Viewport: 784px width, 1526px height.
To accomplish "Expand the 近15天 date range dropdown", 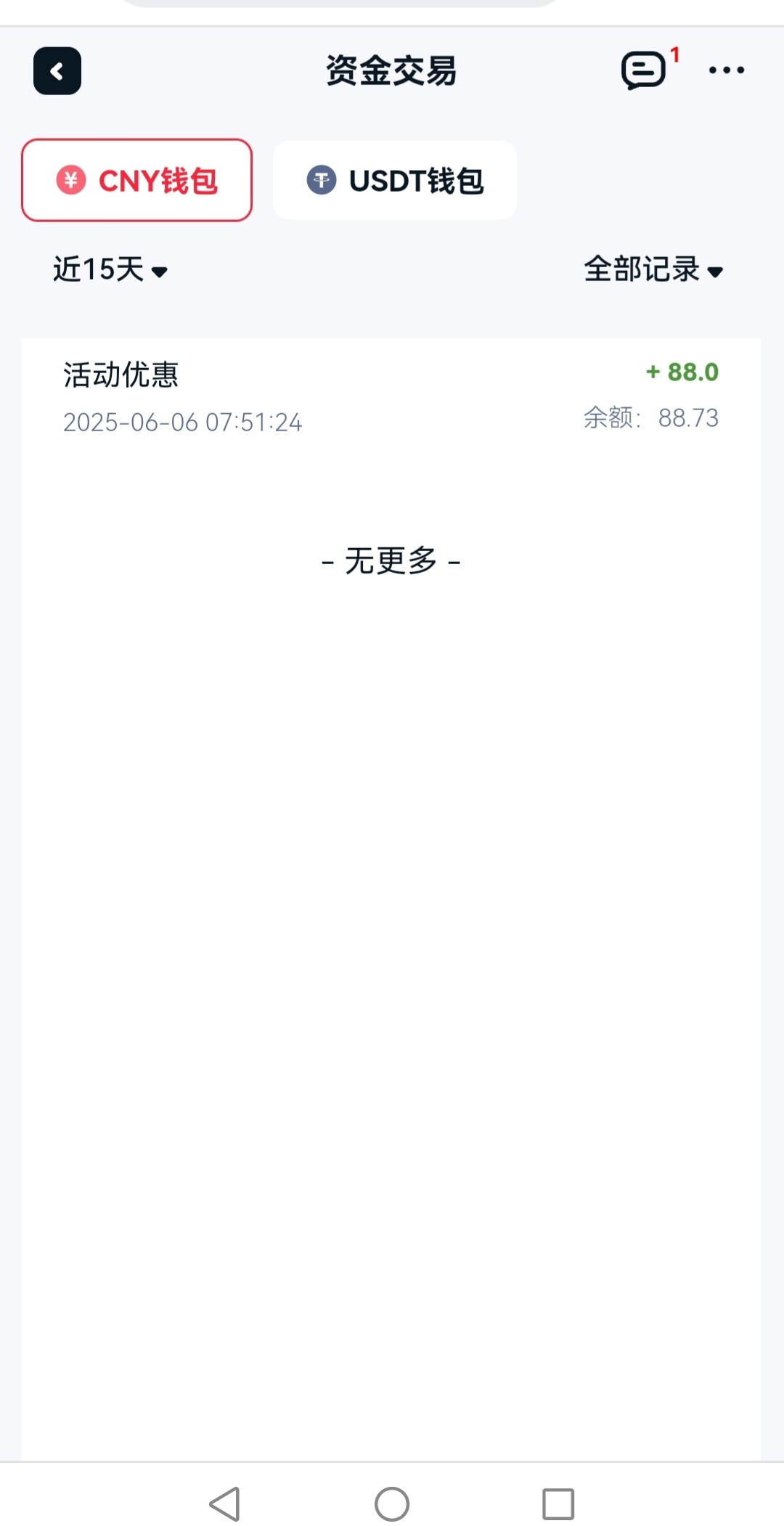I will pyautogui.click(x=110, y=269).
